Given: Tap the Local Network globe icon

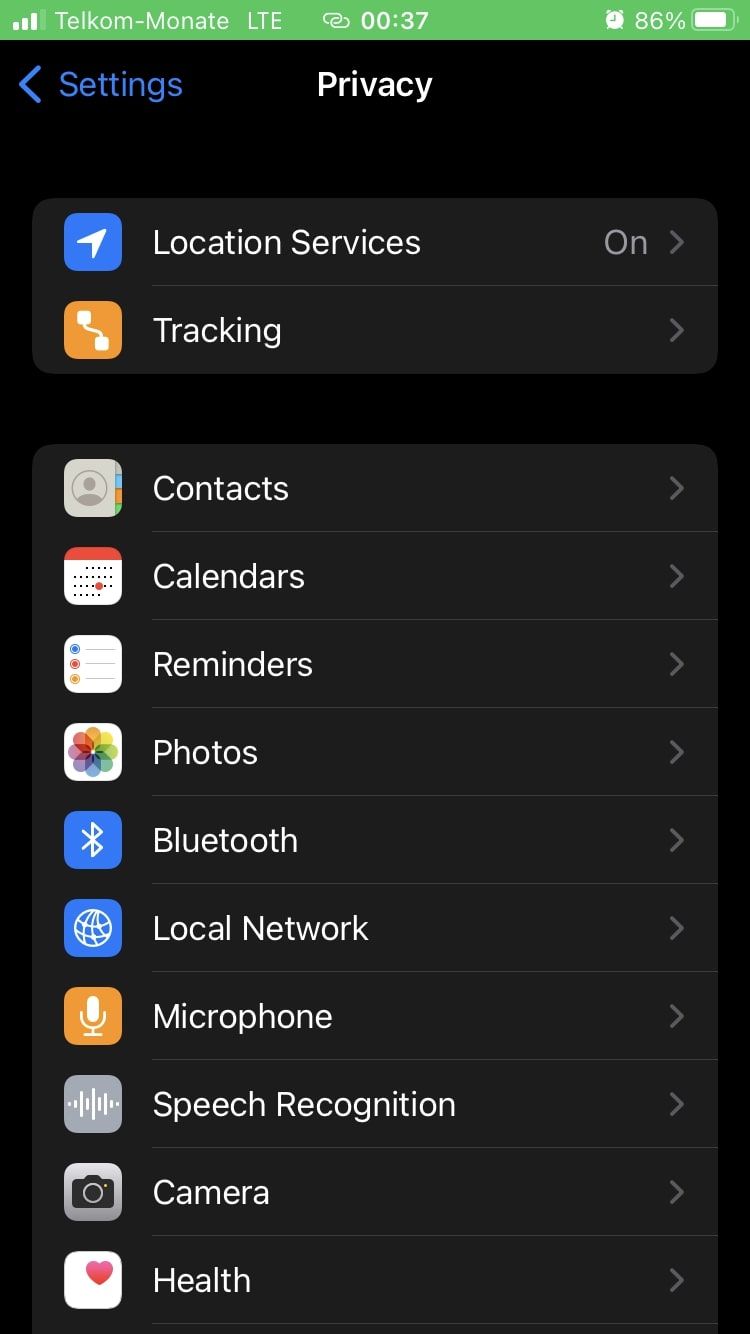Looking at the screenshot, I should (93, 928).
